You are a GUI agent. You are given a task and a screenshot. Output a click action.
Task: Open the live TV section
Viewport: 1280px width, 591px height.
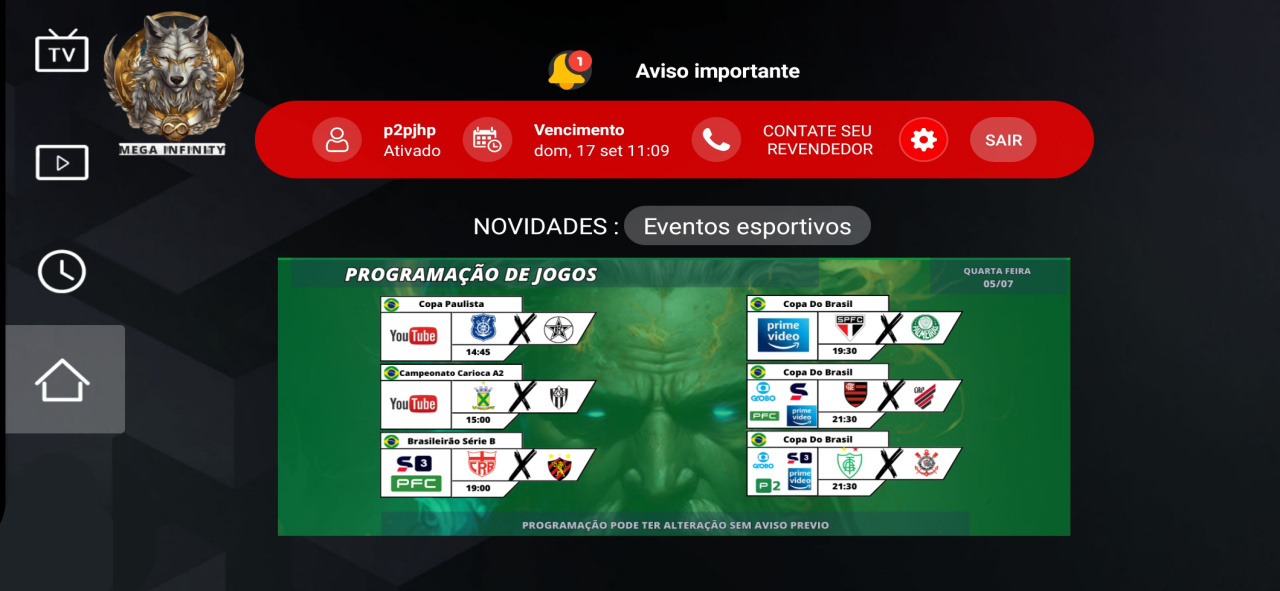(x=62, y=51)
